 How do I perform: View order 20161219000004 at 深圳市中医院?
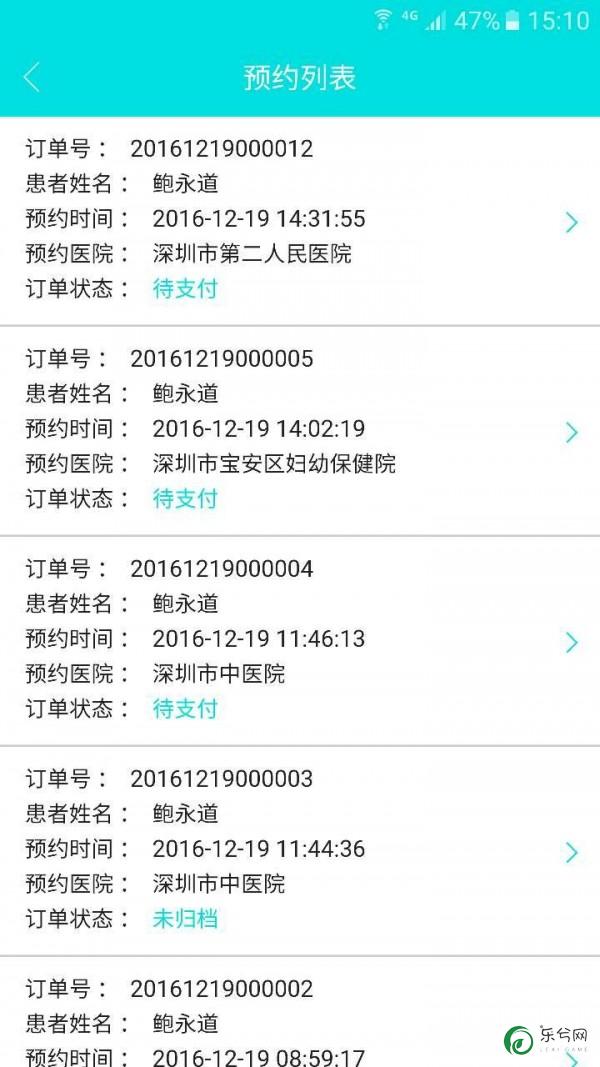coord(300,641)
